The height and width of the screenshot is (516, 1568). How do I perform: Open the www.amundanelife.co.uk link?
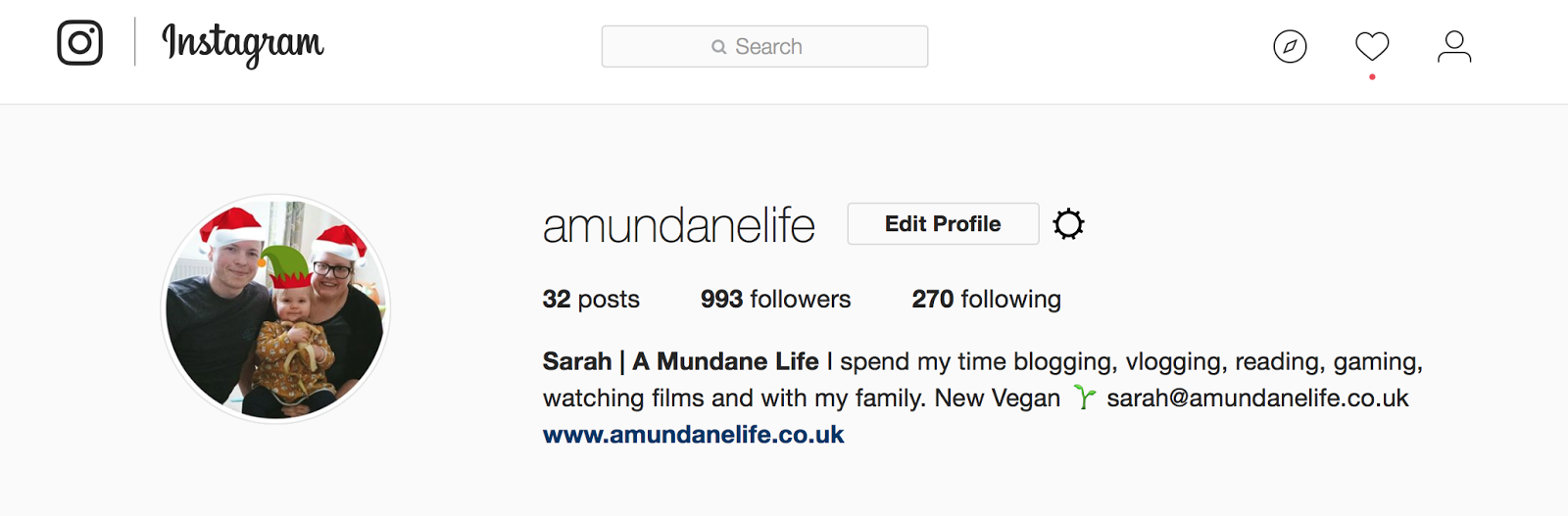click(x=693, y=435)
